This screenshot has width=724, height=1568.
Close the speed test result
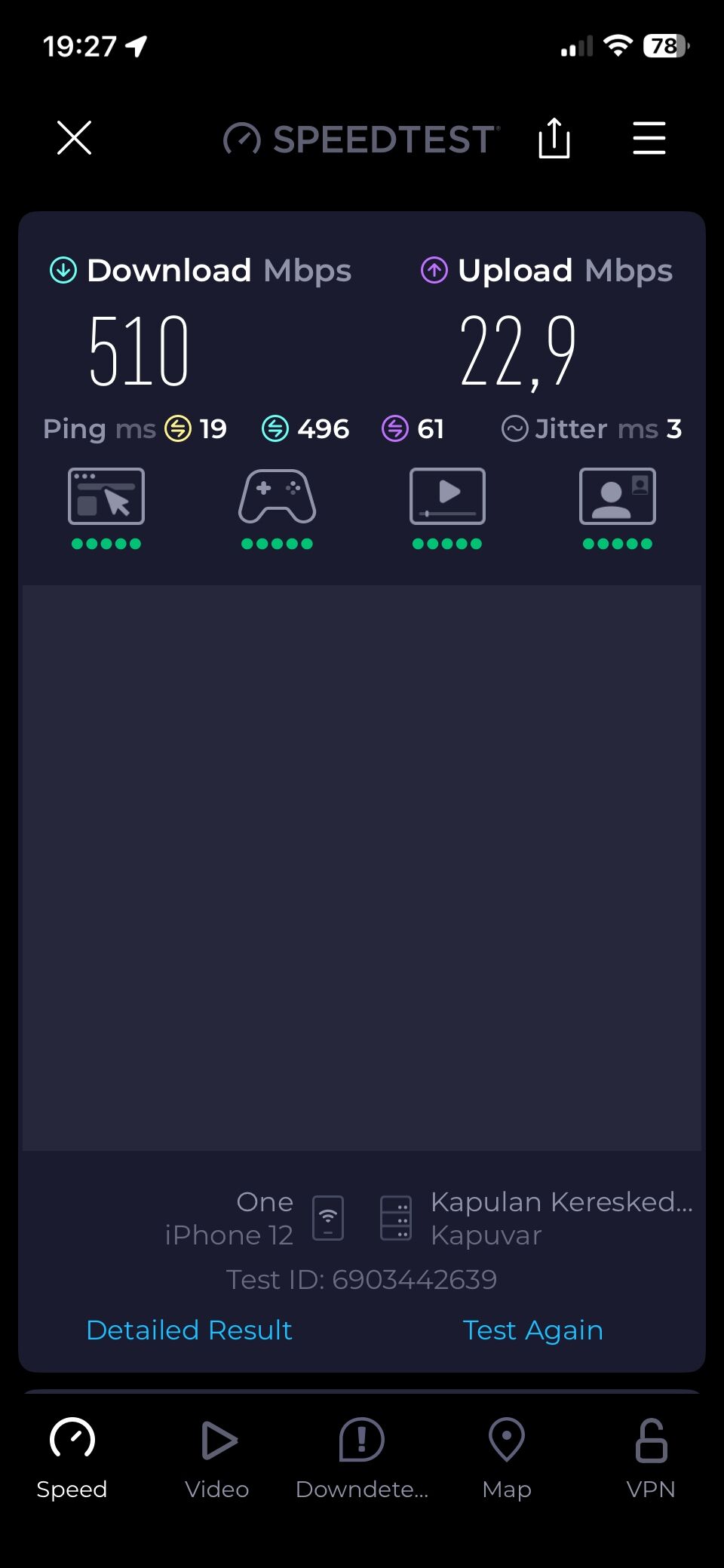tap(74, 138)
